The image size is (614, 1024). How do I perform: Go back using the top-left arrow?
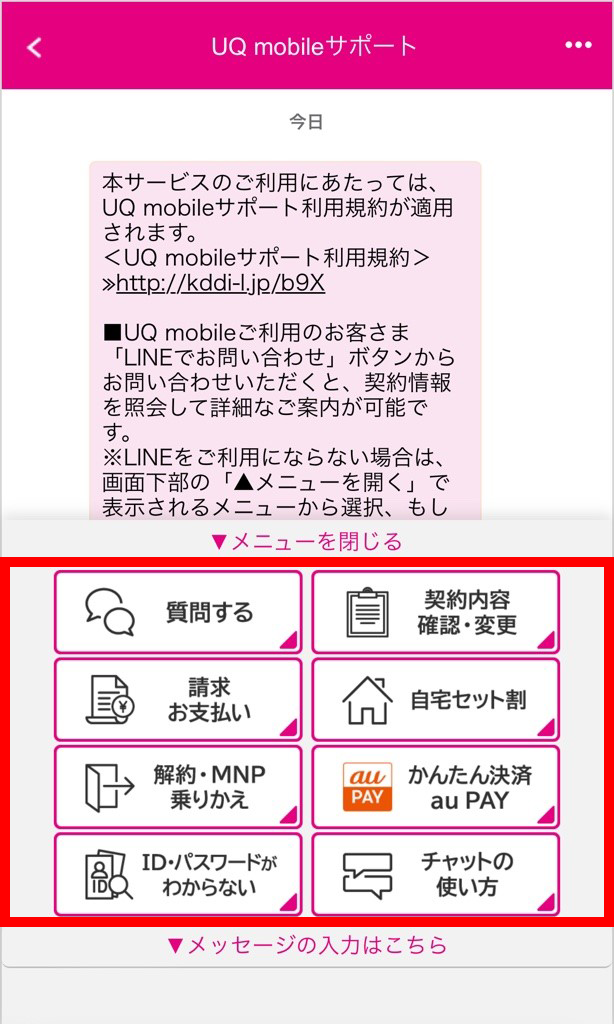[35, 47]
